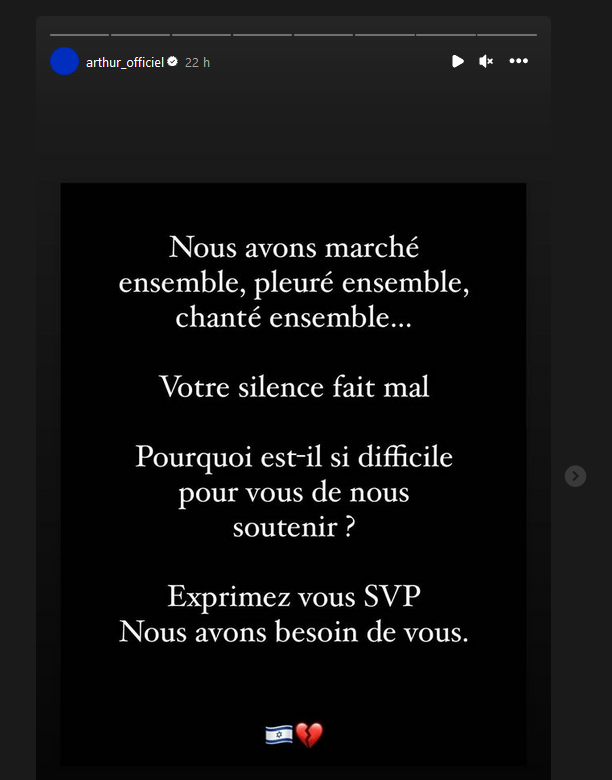The height and width of the screenshot is (780, 612).
Task: Resume playing the story
Action: click(457, 61)
